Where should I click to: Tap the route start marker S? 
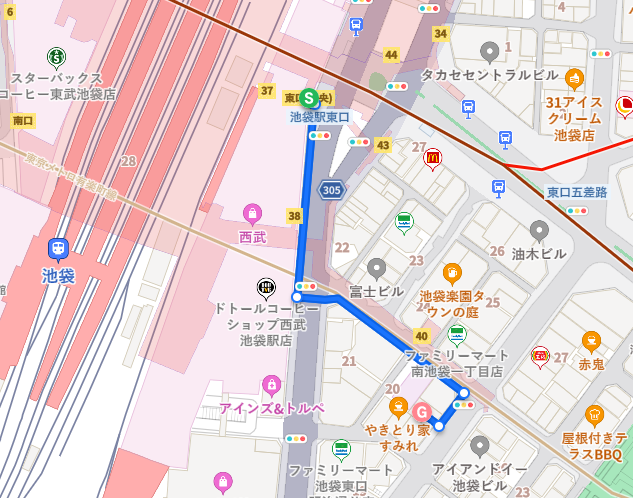coord(309,98)
